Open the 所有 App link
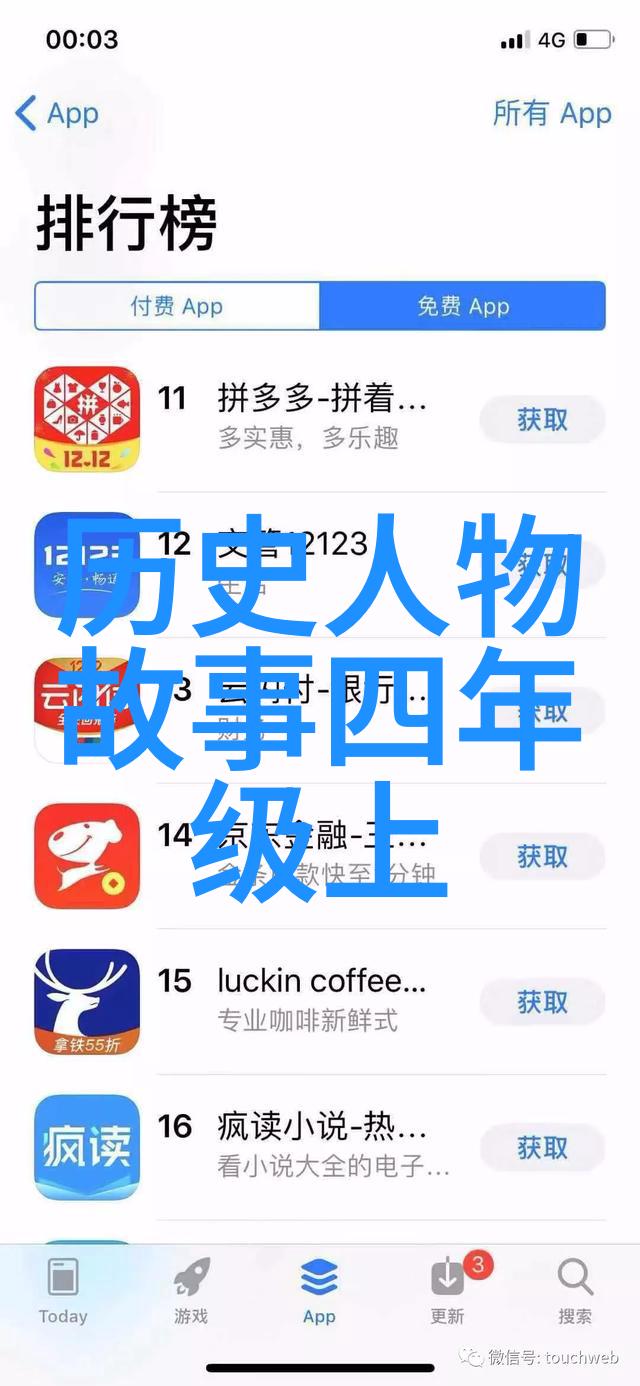This screenshot has height=1386, width=640. tap(551, 113)
